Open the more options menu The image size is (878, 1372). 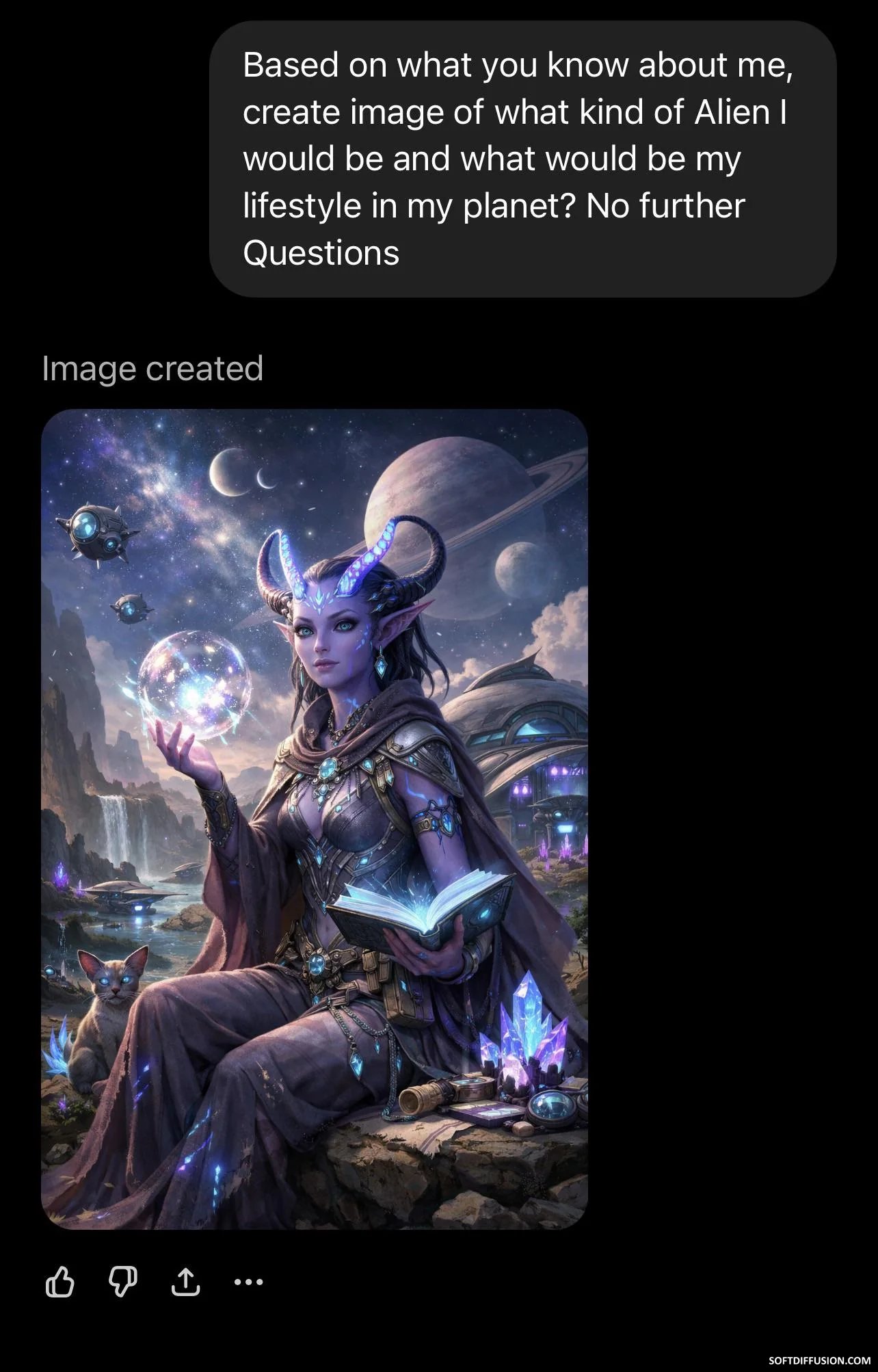click(x=248, y=1282)
